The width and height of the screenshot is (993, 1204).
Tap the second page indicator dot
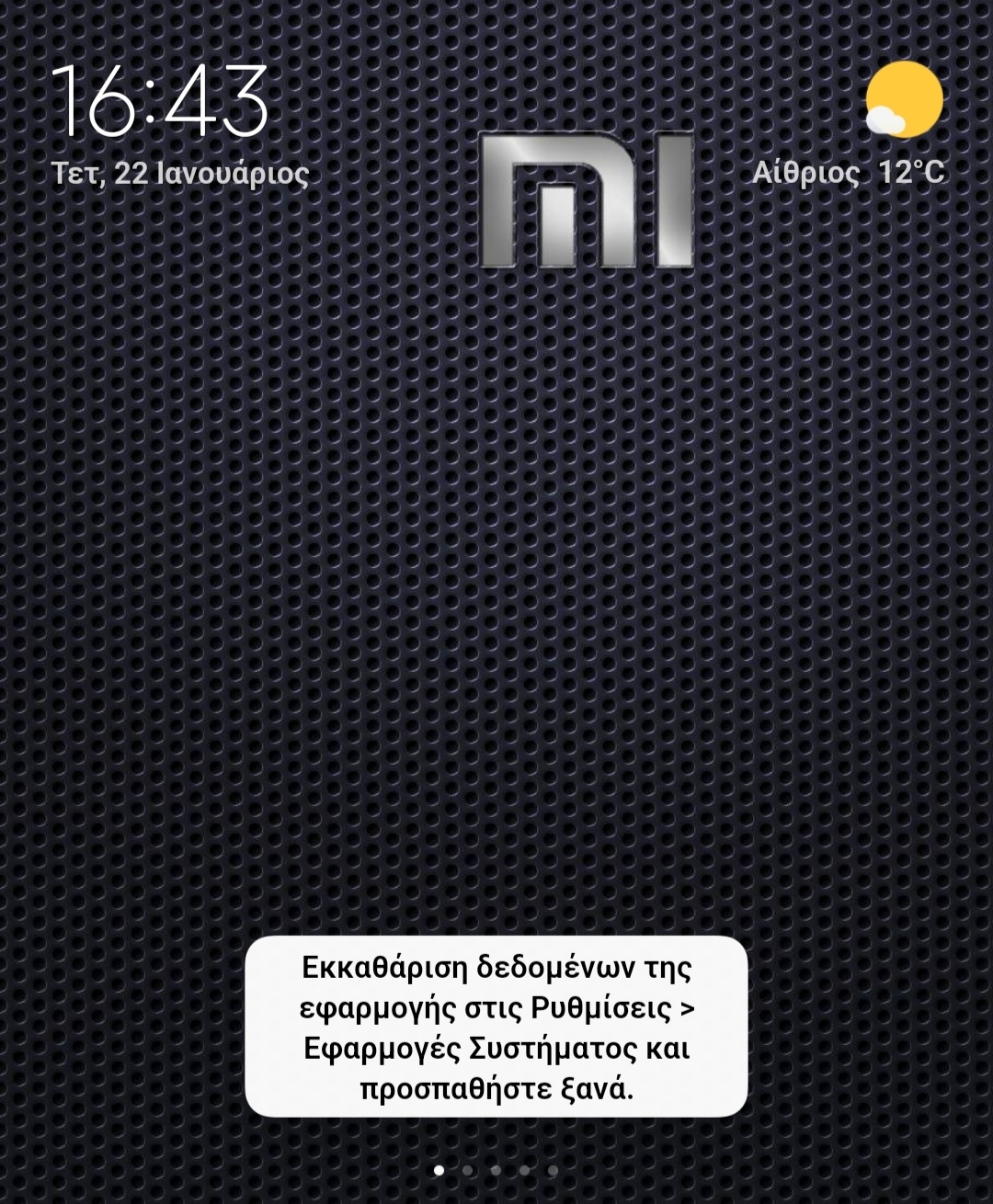(467, 1170)
